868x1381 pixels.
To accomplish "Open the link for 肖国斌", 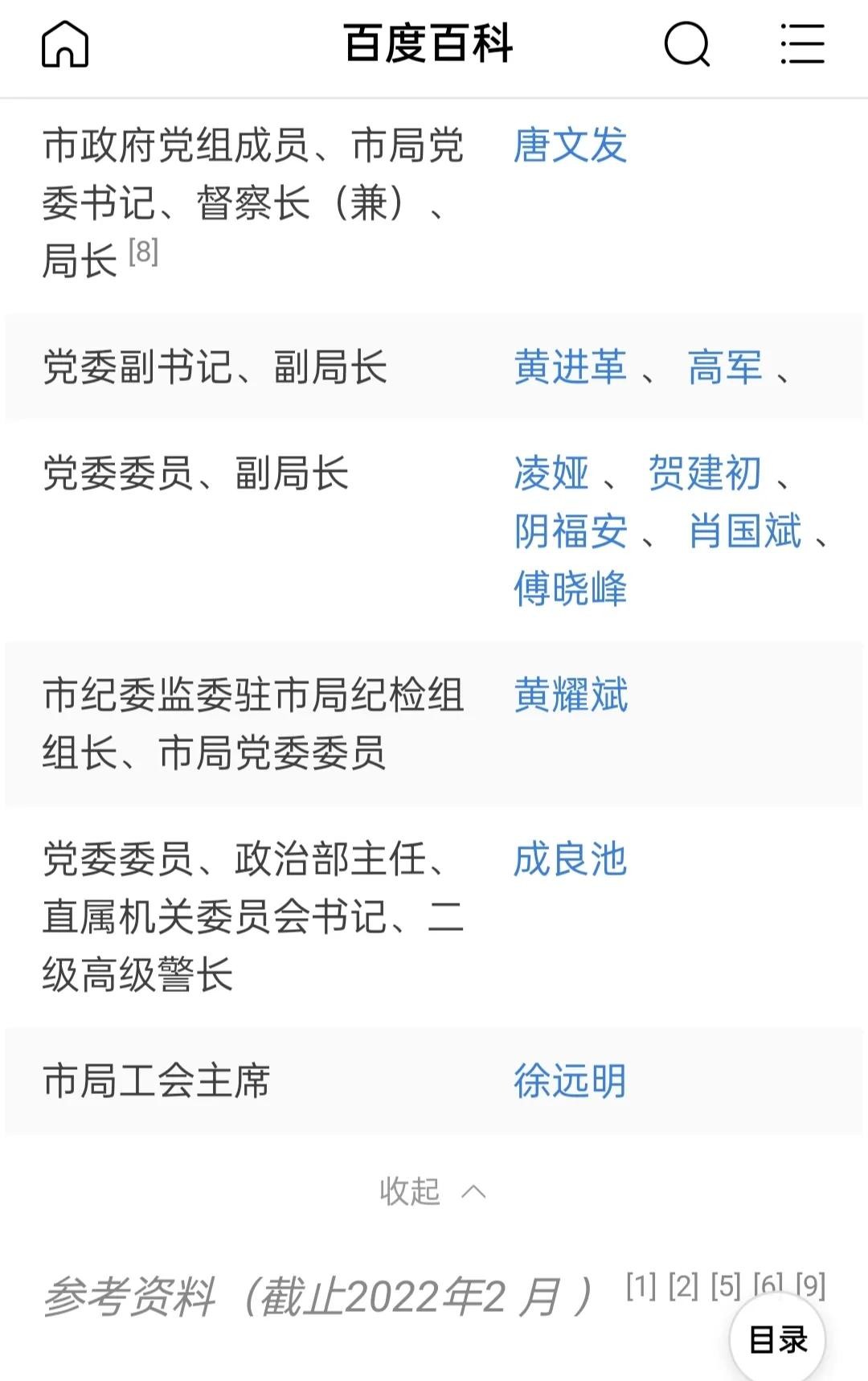I will [x=744, y=531].
